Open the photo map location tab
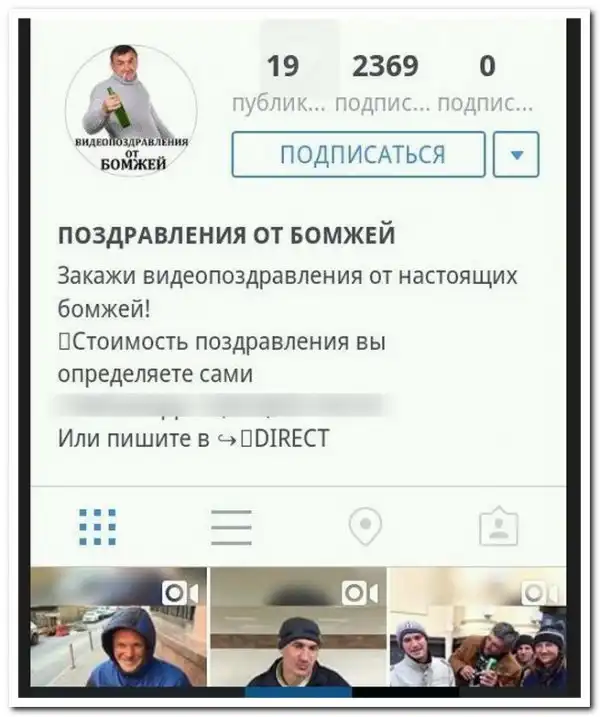The height and width of the screenshot is (717, 600). tap(367, 526)
